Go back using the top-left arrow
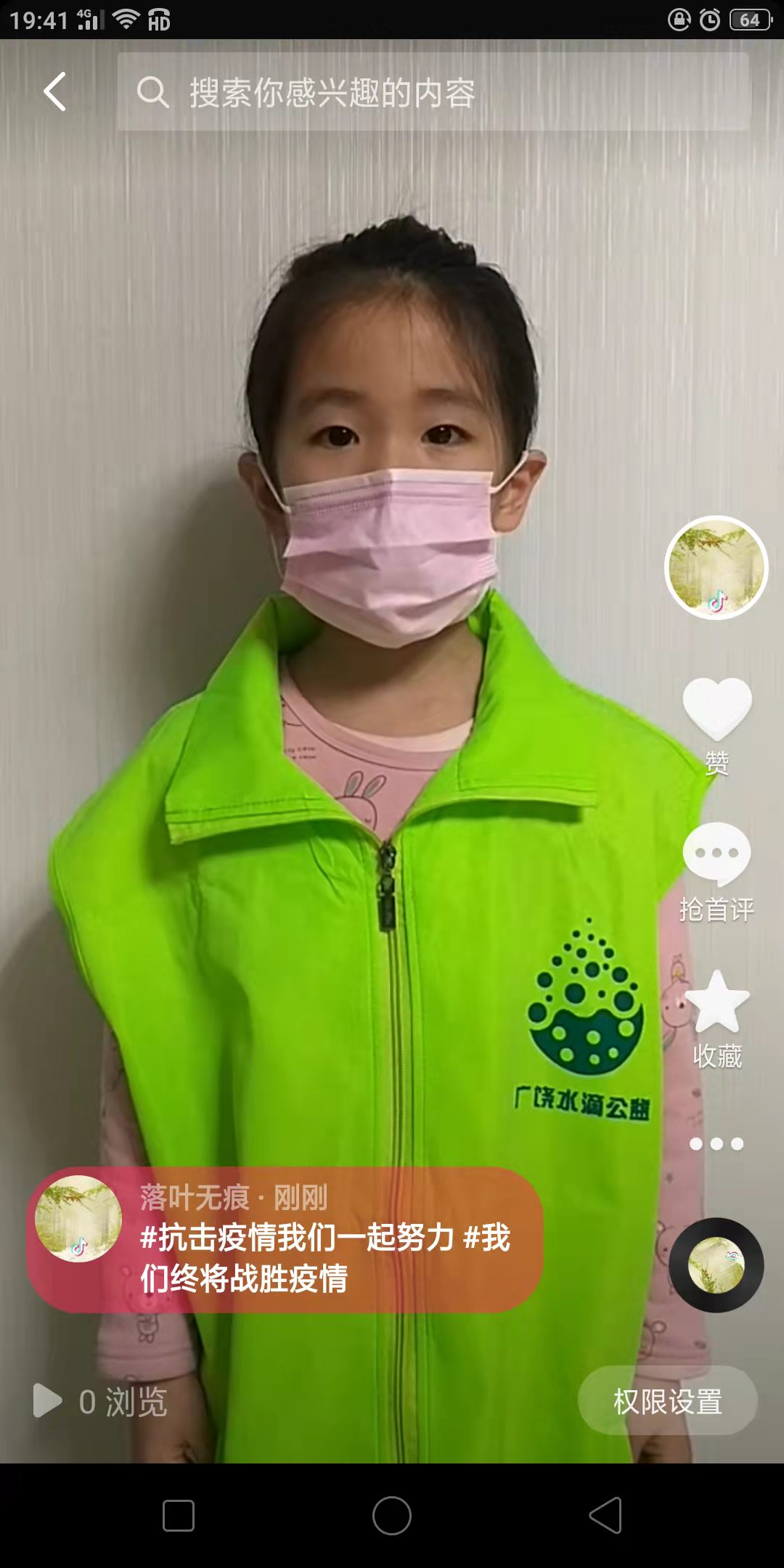 pyautogui.click(x=55, y=91)
